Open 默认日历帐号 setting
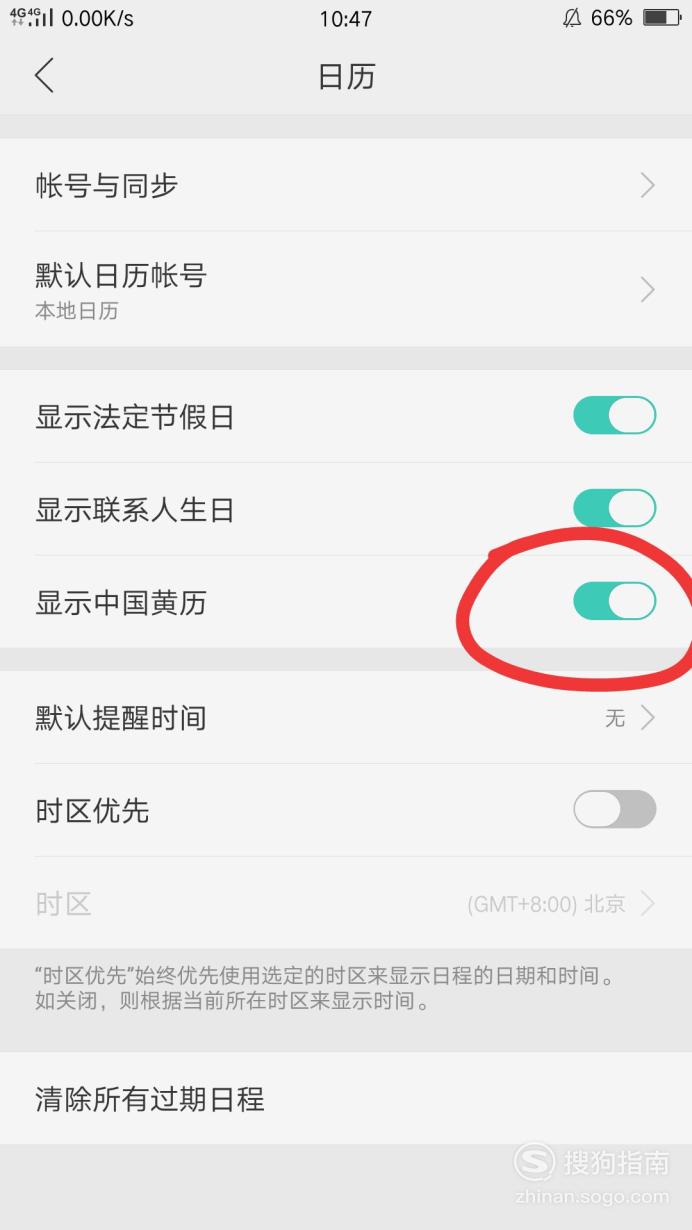 346,289
